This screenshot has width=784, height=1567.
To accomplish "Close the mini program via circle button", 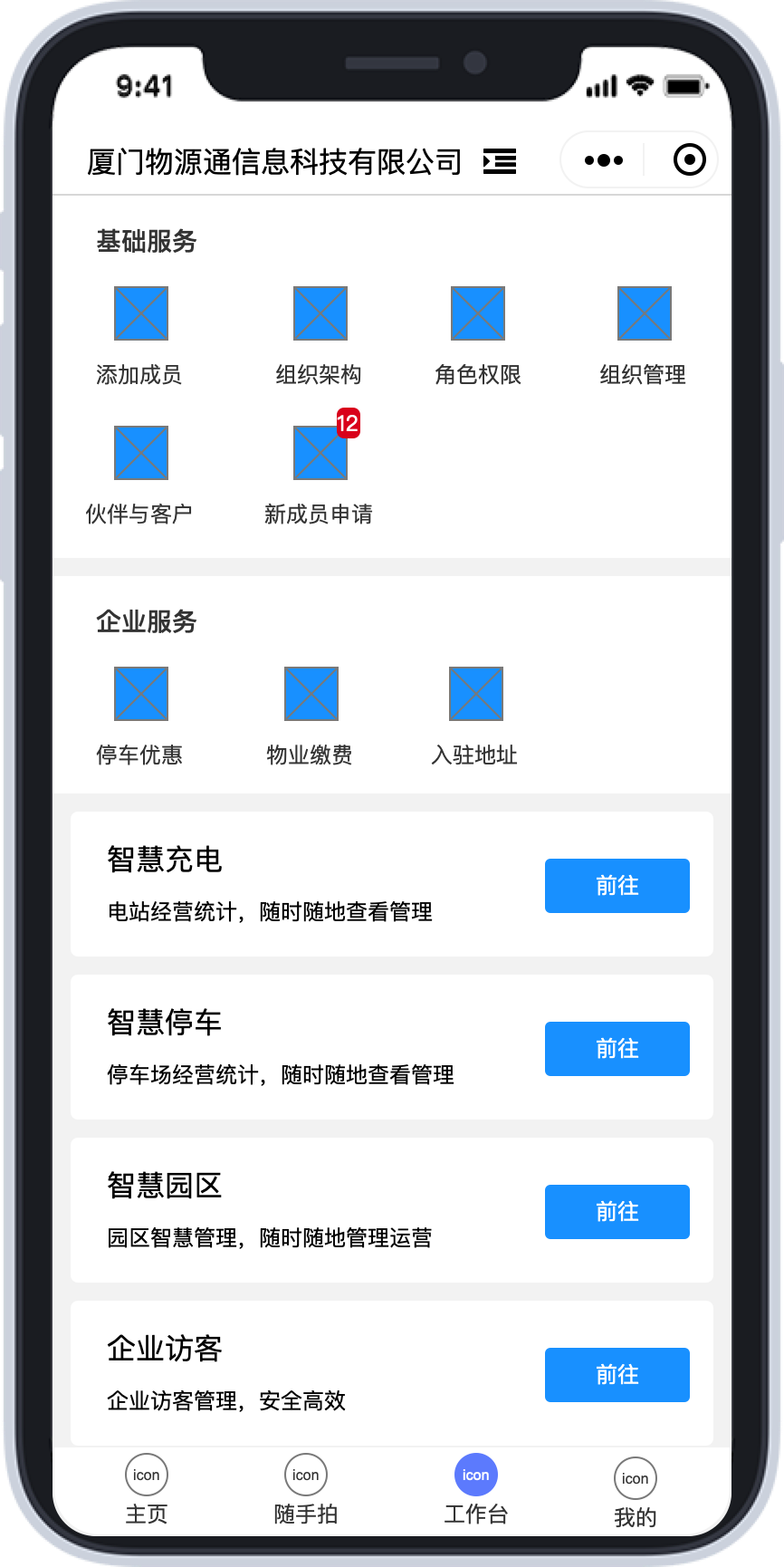I will (x=690, y=160).
